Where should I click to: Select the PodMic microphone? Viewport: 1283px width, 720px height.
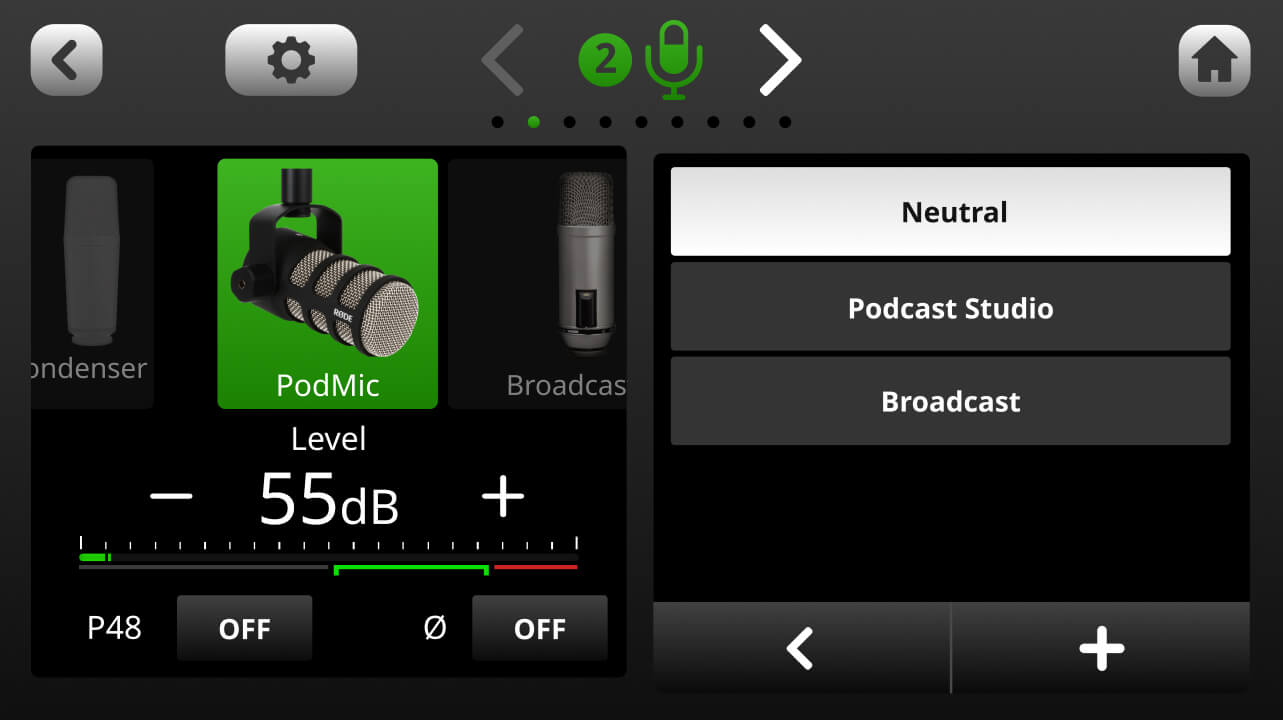pyautogui.click(x=328, y=283)
